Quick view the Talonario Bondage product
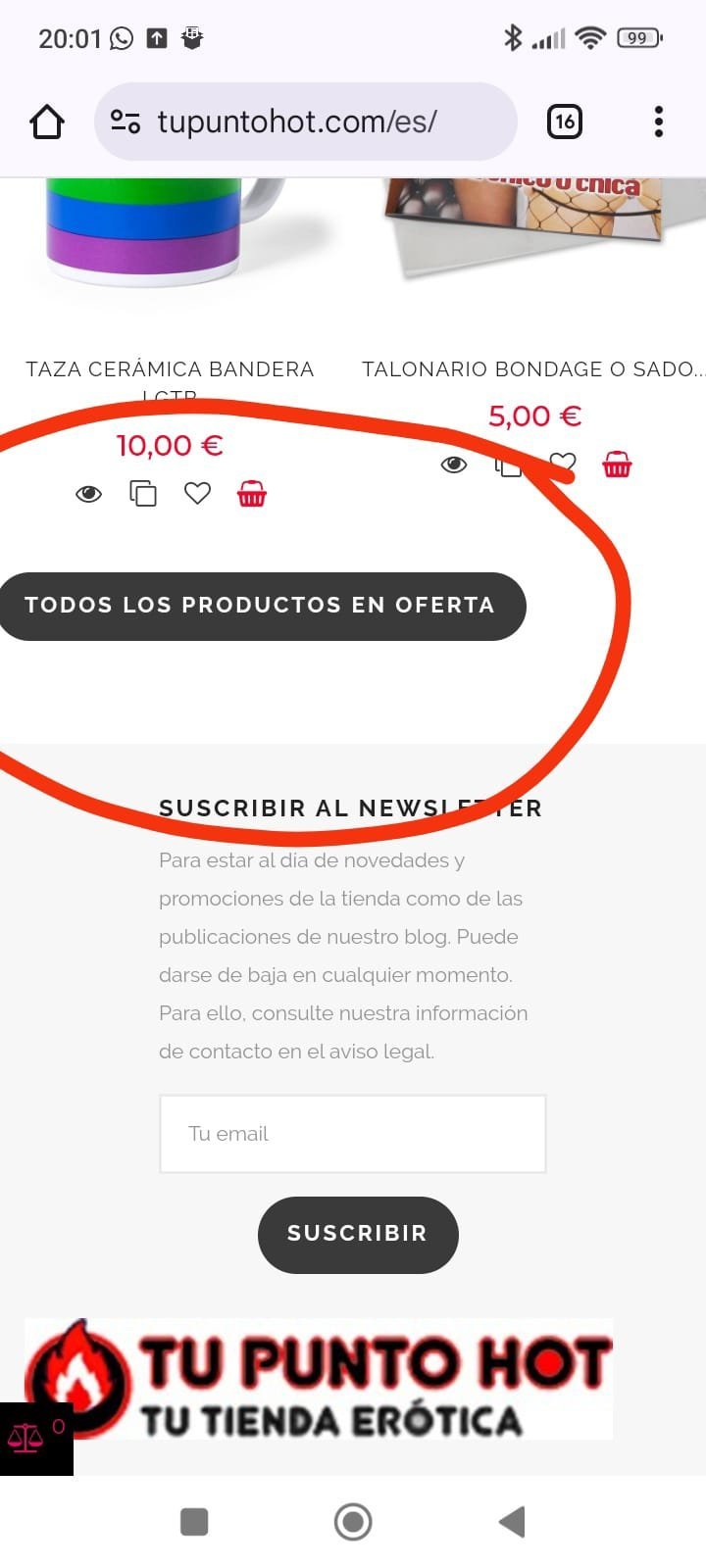Image resolution: width=706 pixels, height=1568 pixels. pos(454,465)
